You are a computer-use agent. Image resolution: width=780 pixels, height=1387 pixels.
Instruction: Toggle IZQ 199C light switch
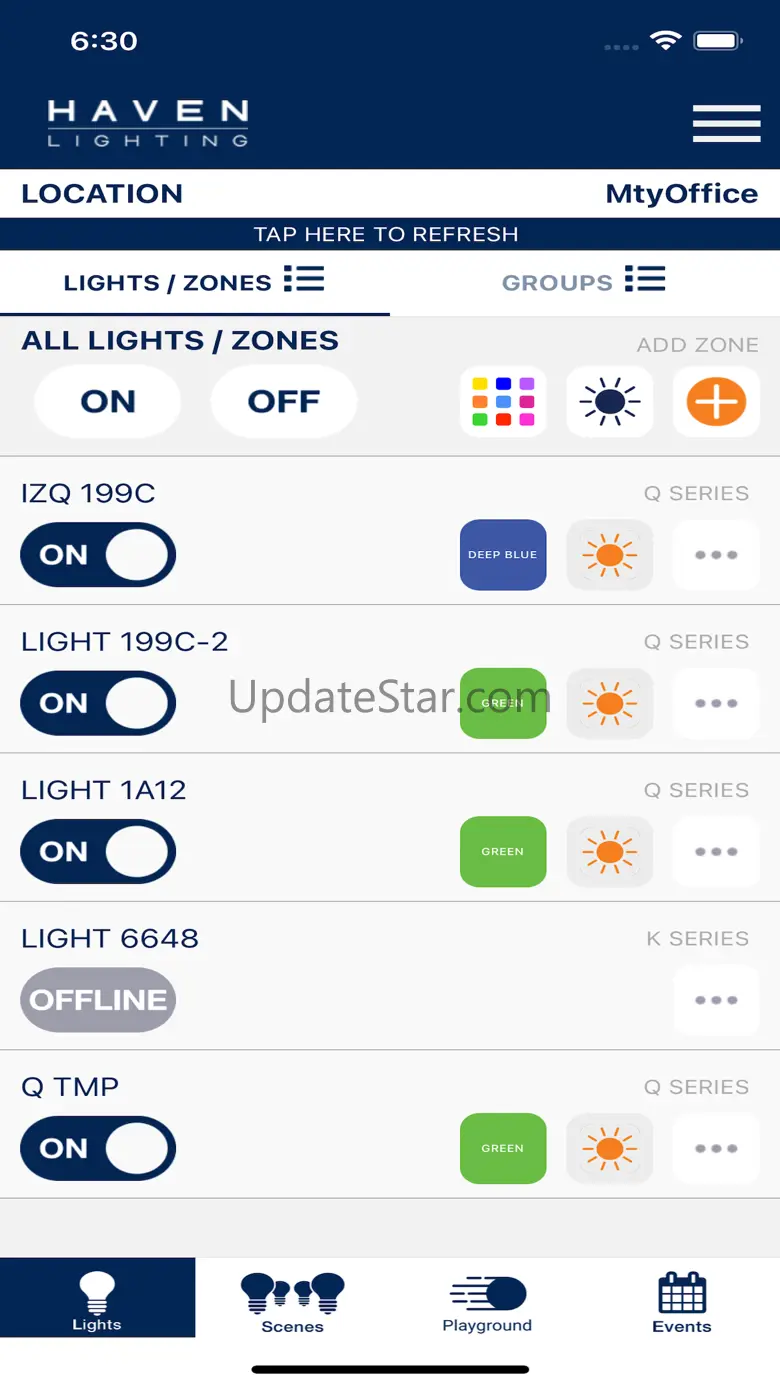click(98, 555)
